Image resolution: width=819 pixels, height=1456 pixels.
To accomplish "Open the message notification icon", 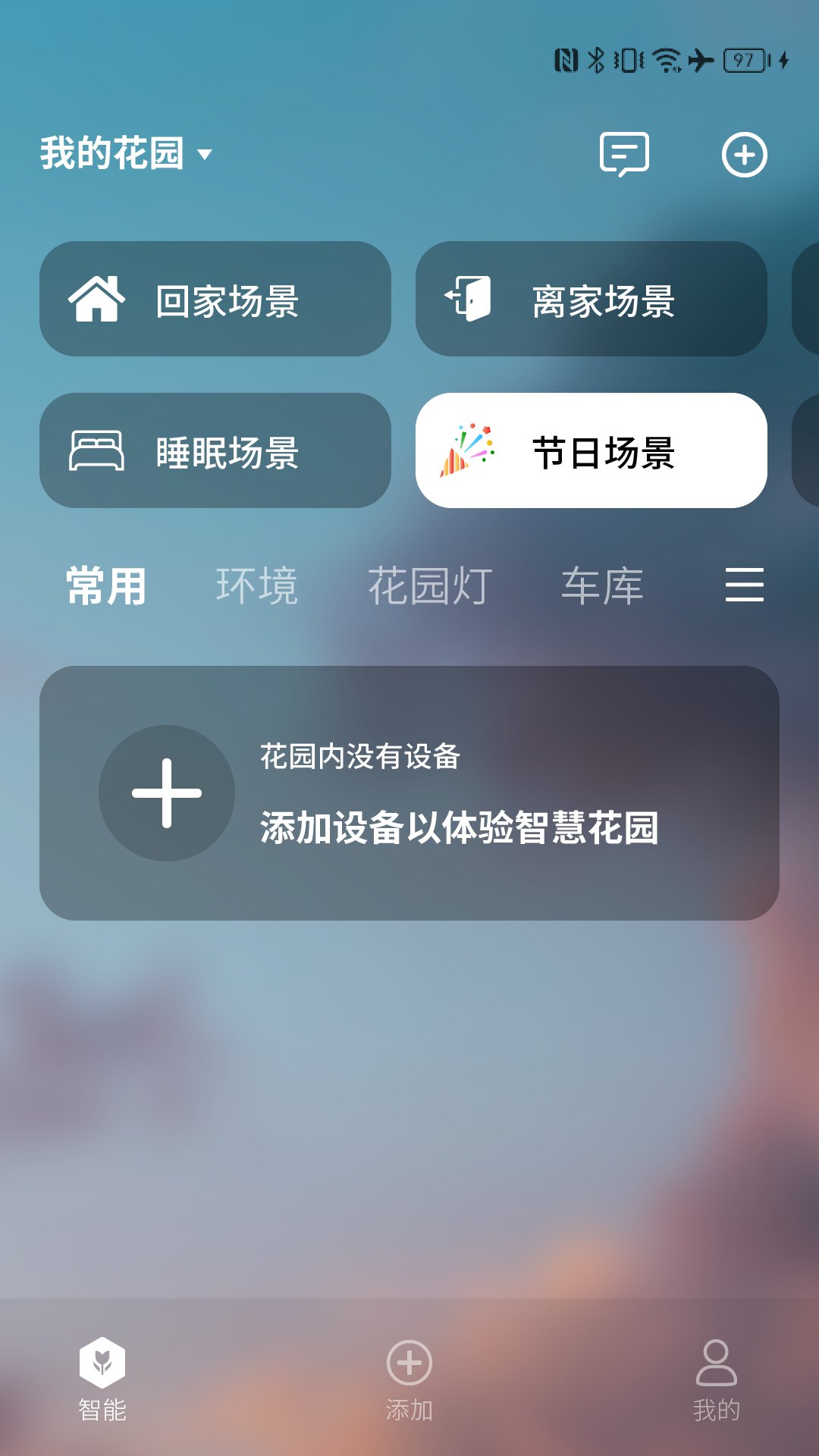I will 623,155.
